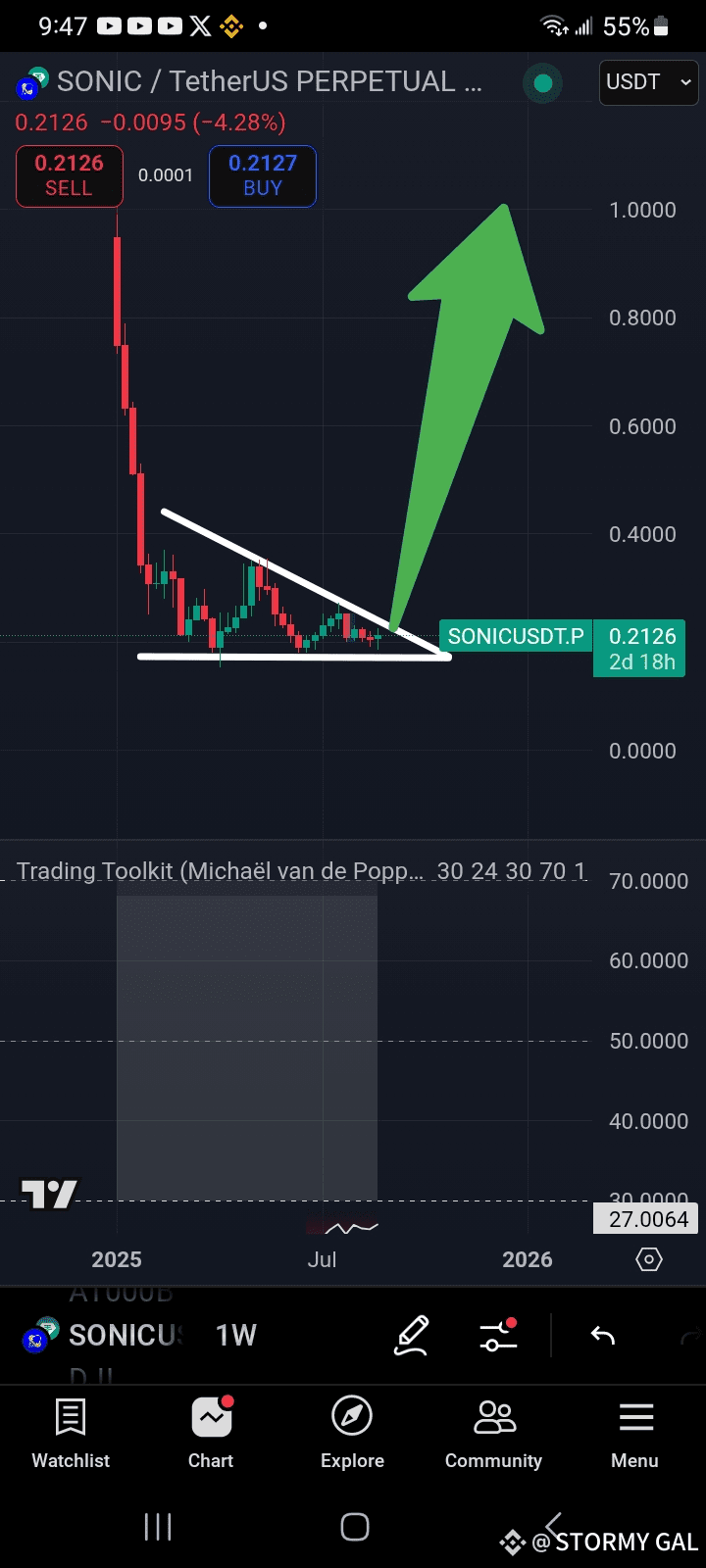This screenshot has height=1568, width=706.
Task: Go to the system home screen
Action: (x=354, y=1527)
